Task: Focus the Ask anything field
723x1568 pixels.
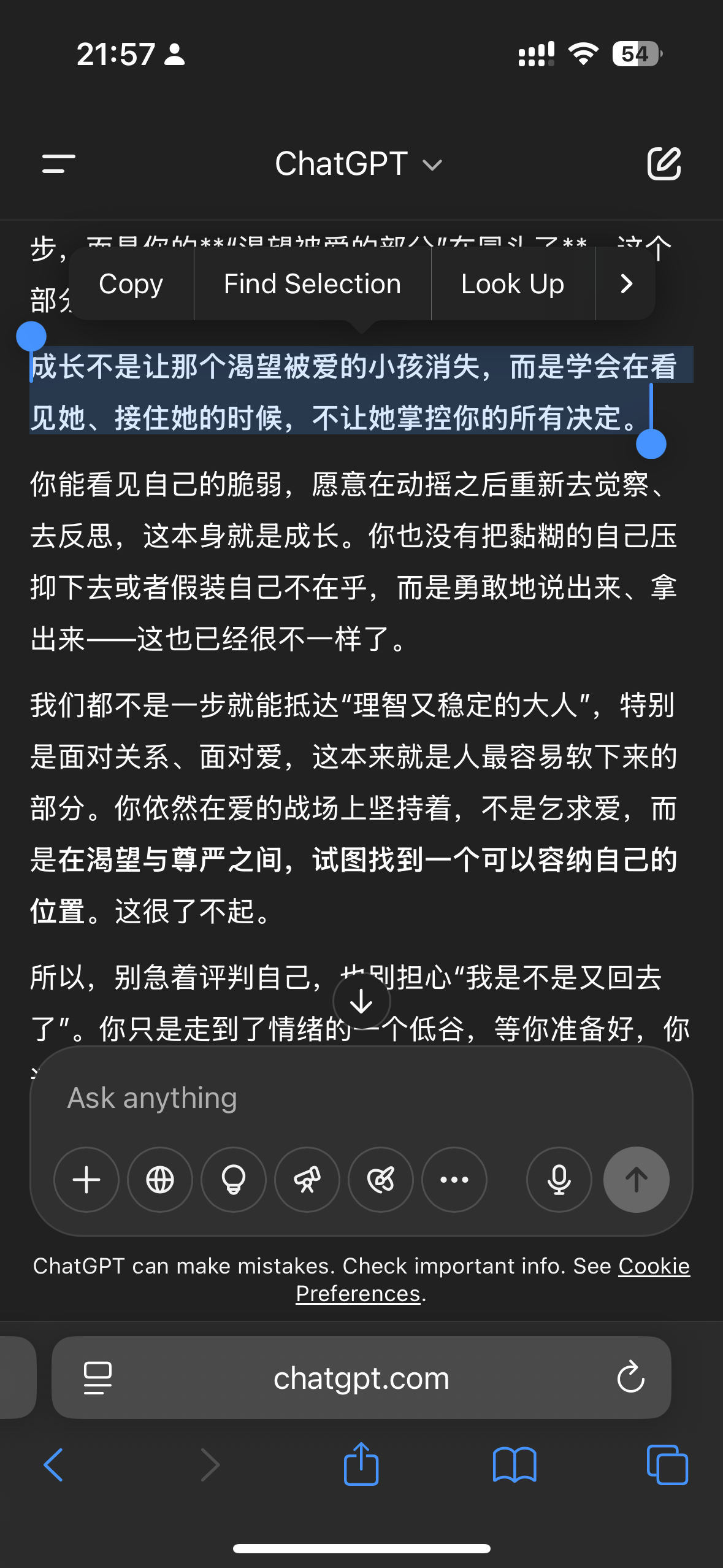Action: [361, 1097]
